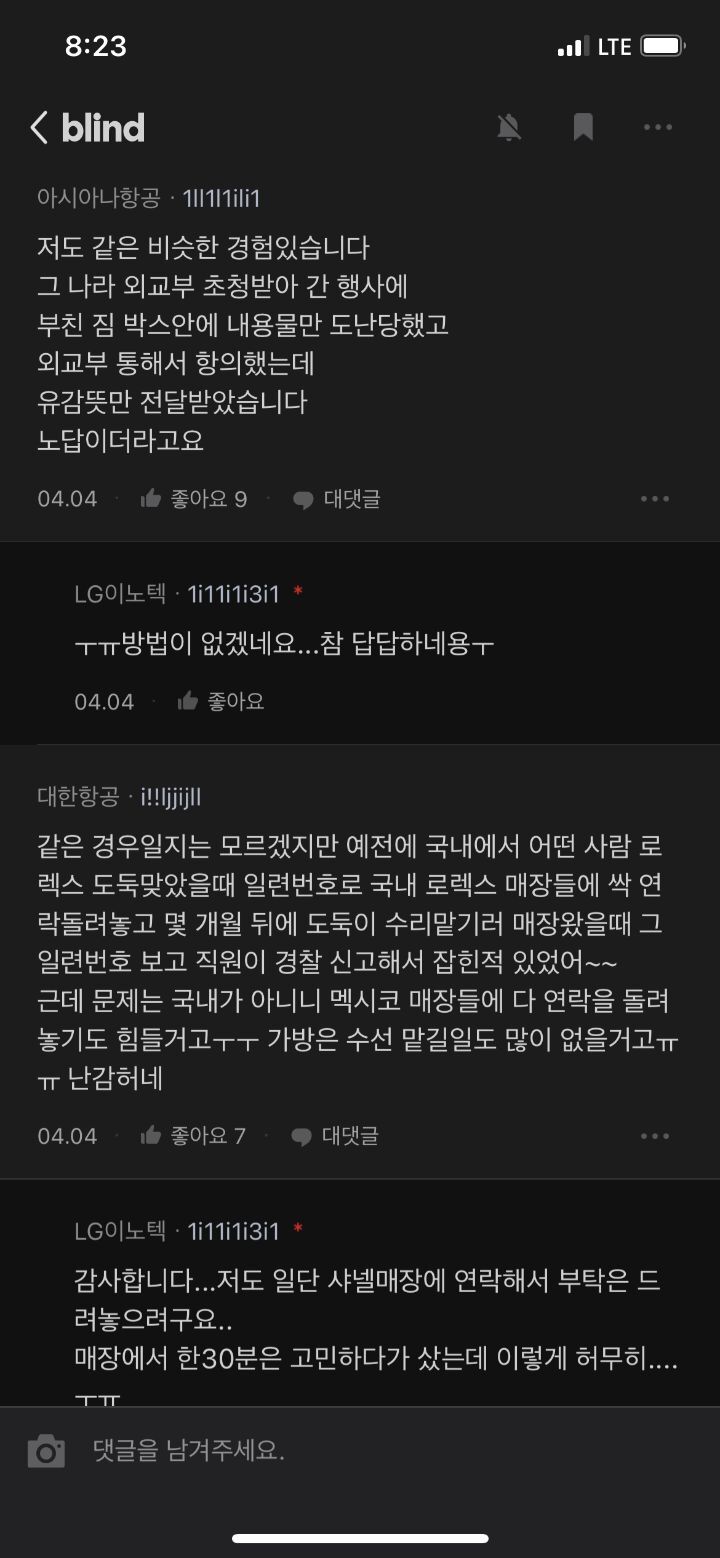The height and width of the screenshot is (1558, 720).
Task: Toggle the bookmark for this post
Action: [583, 127]
